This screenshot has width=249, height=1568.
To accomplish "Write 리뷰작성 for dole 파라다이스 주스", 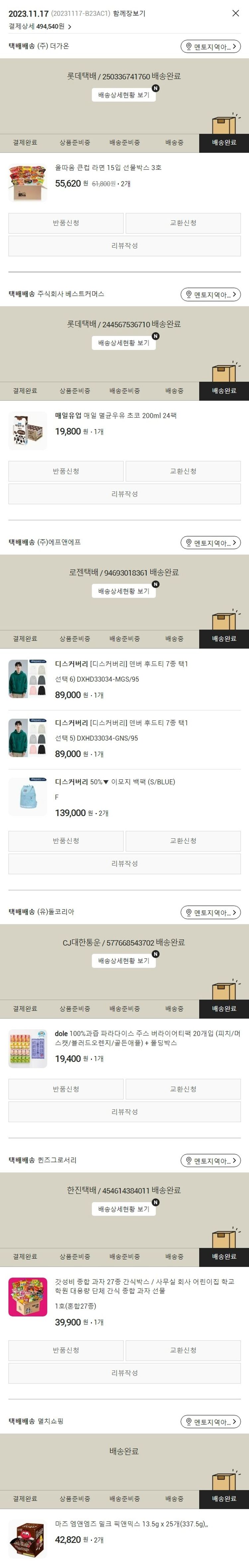I will (124, 1111).
